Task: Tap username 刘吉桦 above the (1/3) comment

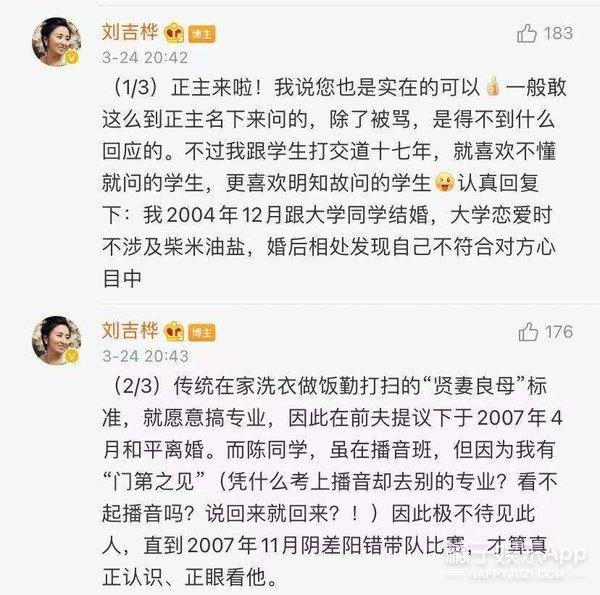Action: pos(132,30)
